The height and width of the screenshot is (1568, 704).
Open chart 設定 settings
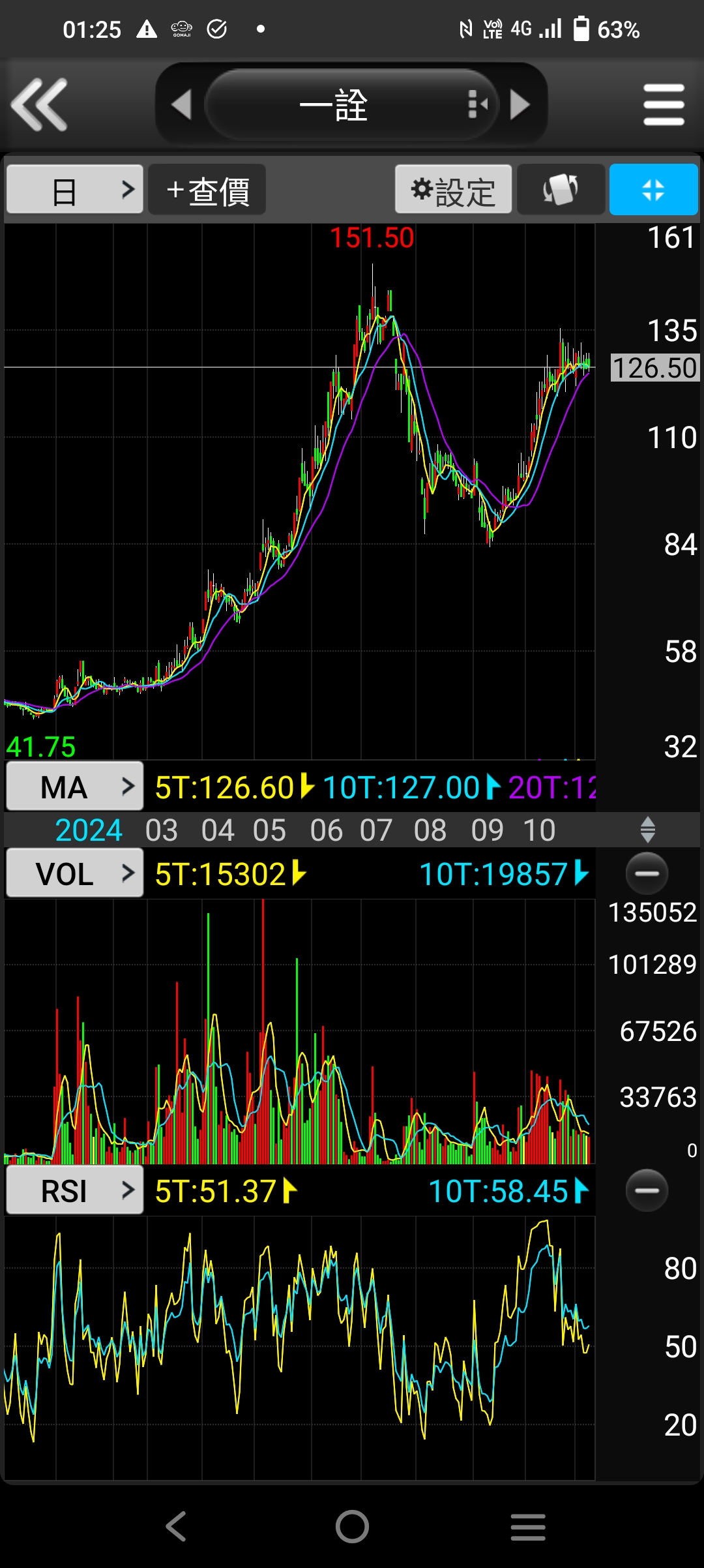[x=454, y=190]
